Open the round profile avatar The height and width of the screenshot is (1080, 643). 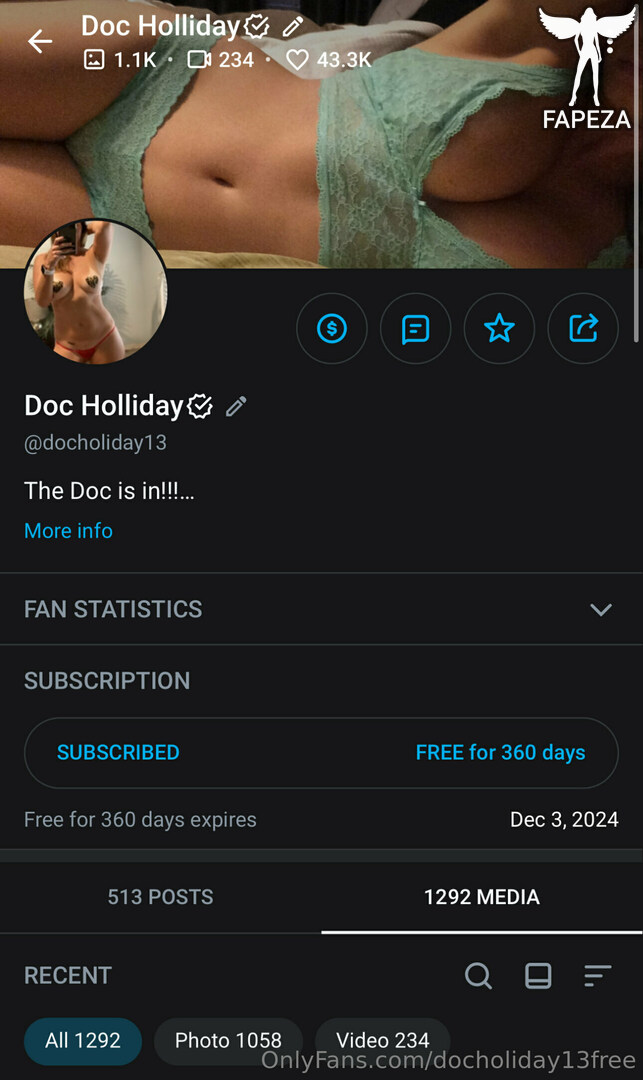coord(95,292)
